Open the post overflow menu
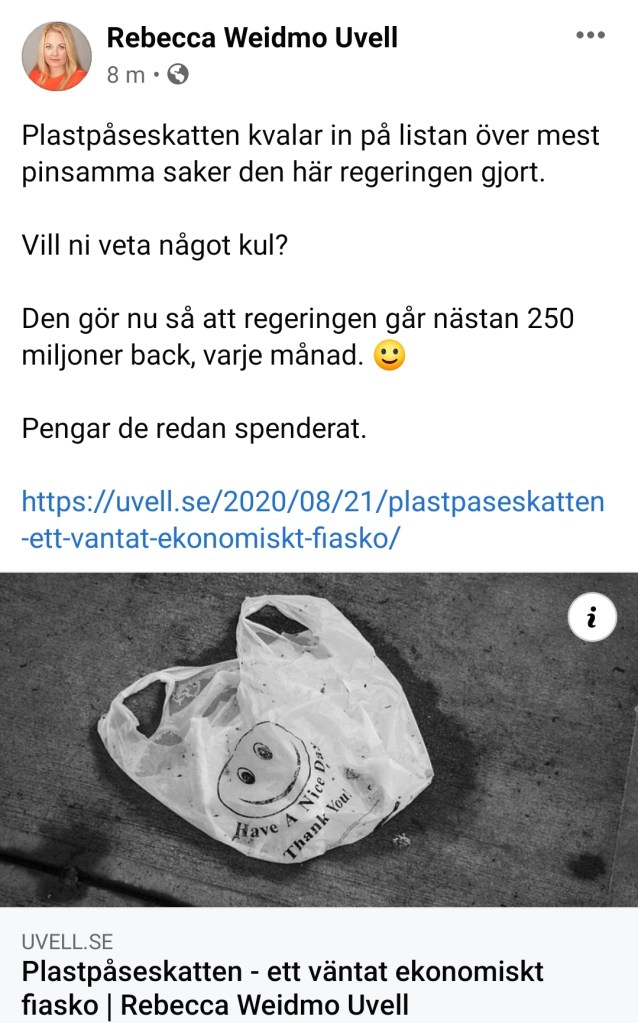The image size is (638, 1023). click(591, 35)
